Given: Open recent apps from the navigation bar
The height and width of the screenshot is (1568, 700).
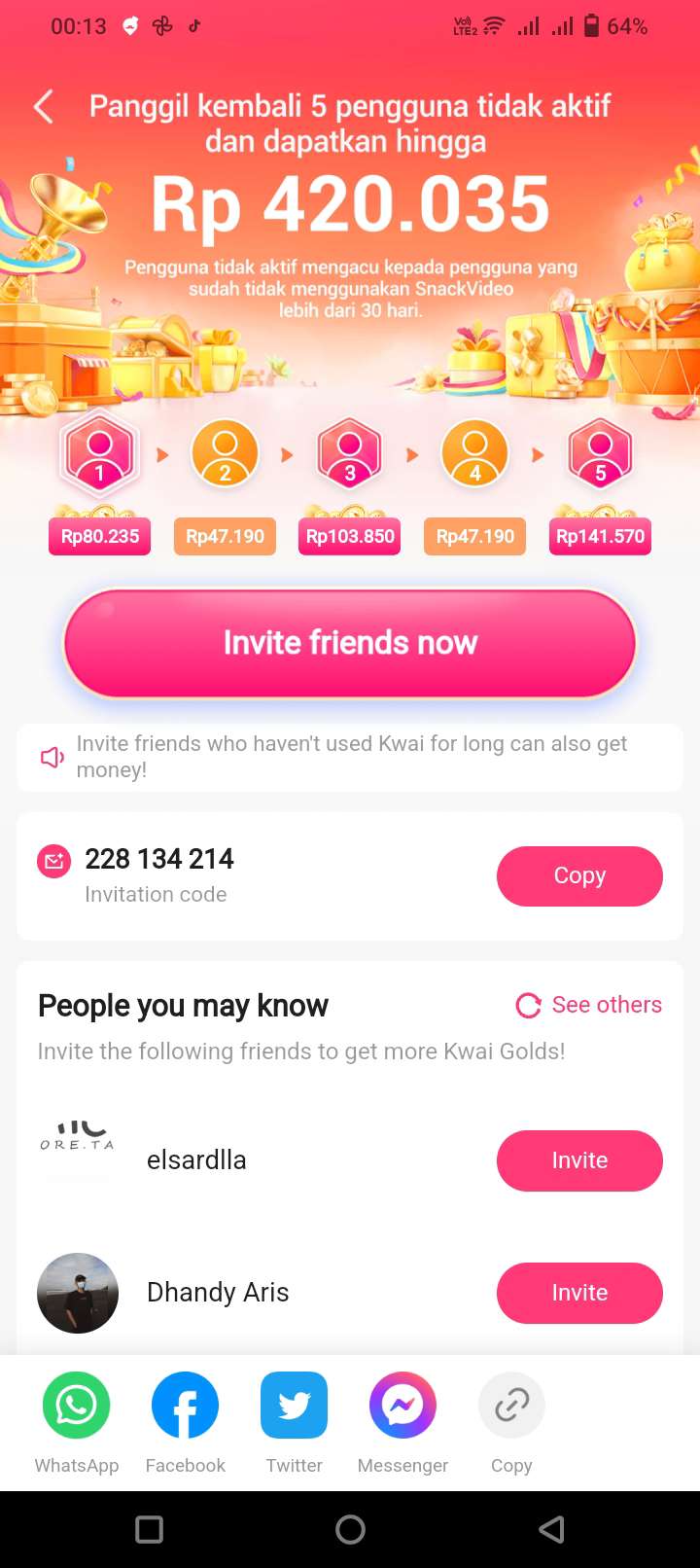Looking at the screenshot, I should click(149, 1529).
